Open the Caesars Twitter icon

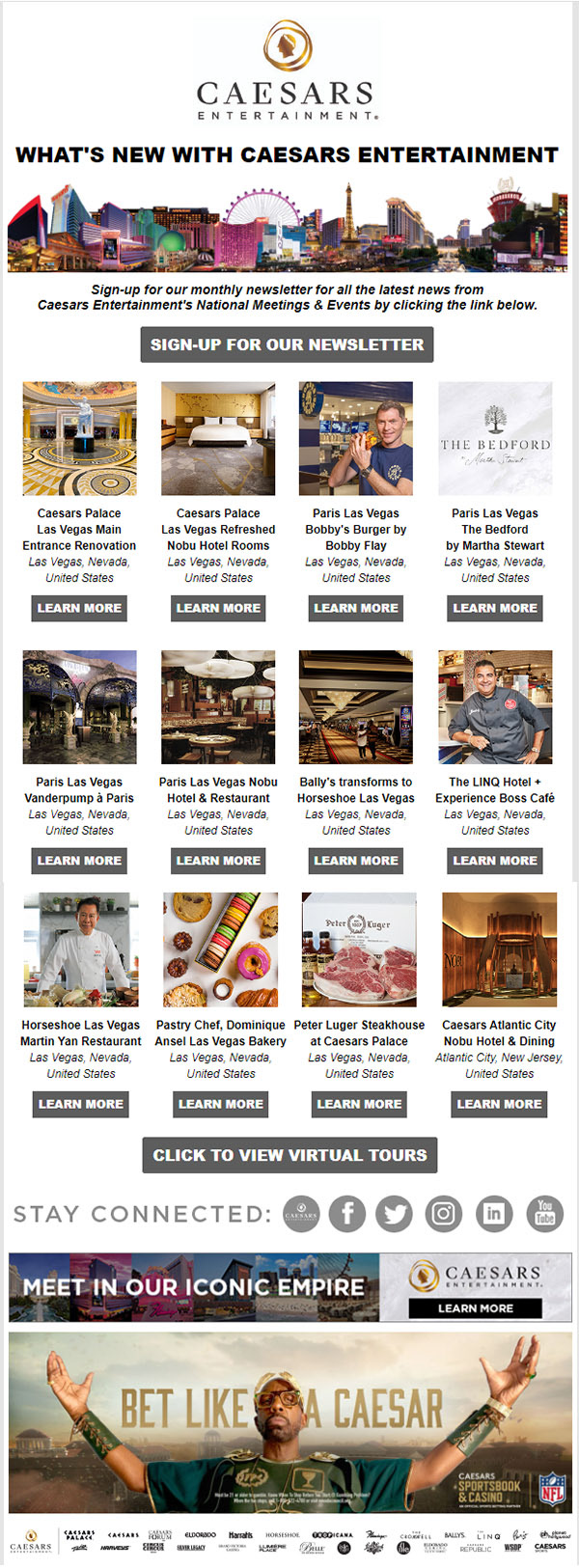pos(394,1214)
